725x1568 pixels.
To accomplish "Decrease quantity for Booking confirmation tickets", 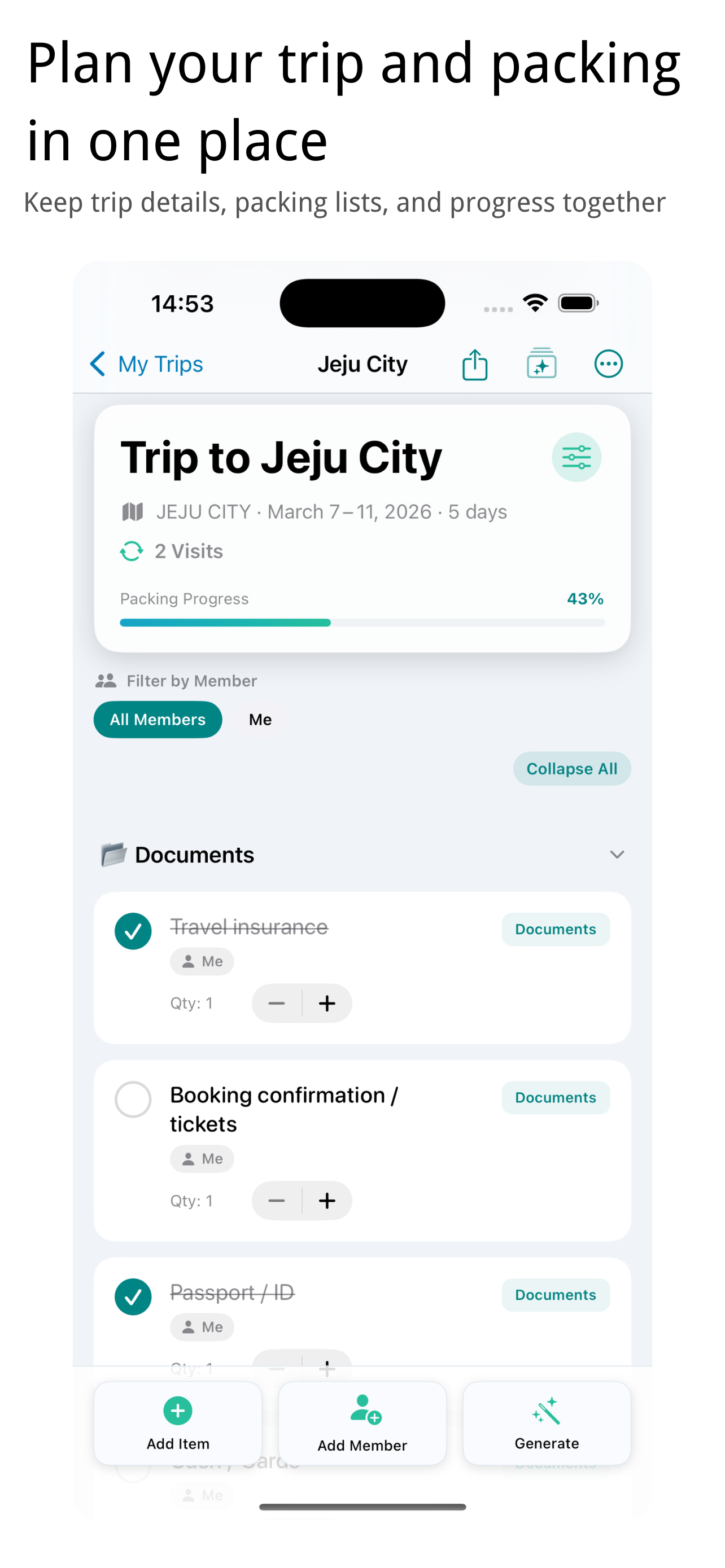I will click(x=276, y=1201).
